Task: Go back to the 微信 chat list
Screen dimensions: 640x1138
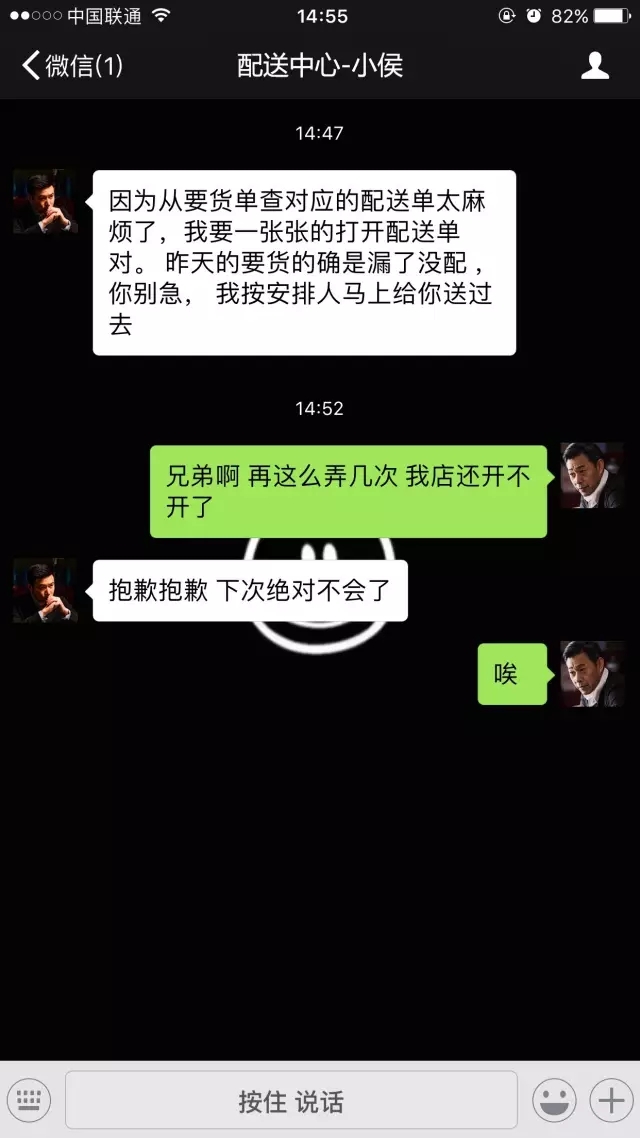Action: coord(72,66)
